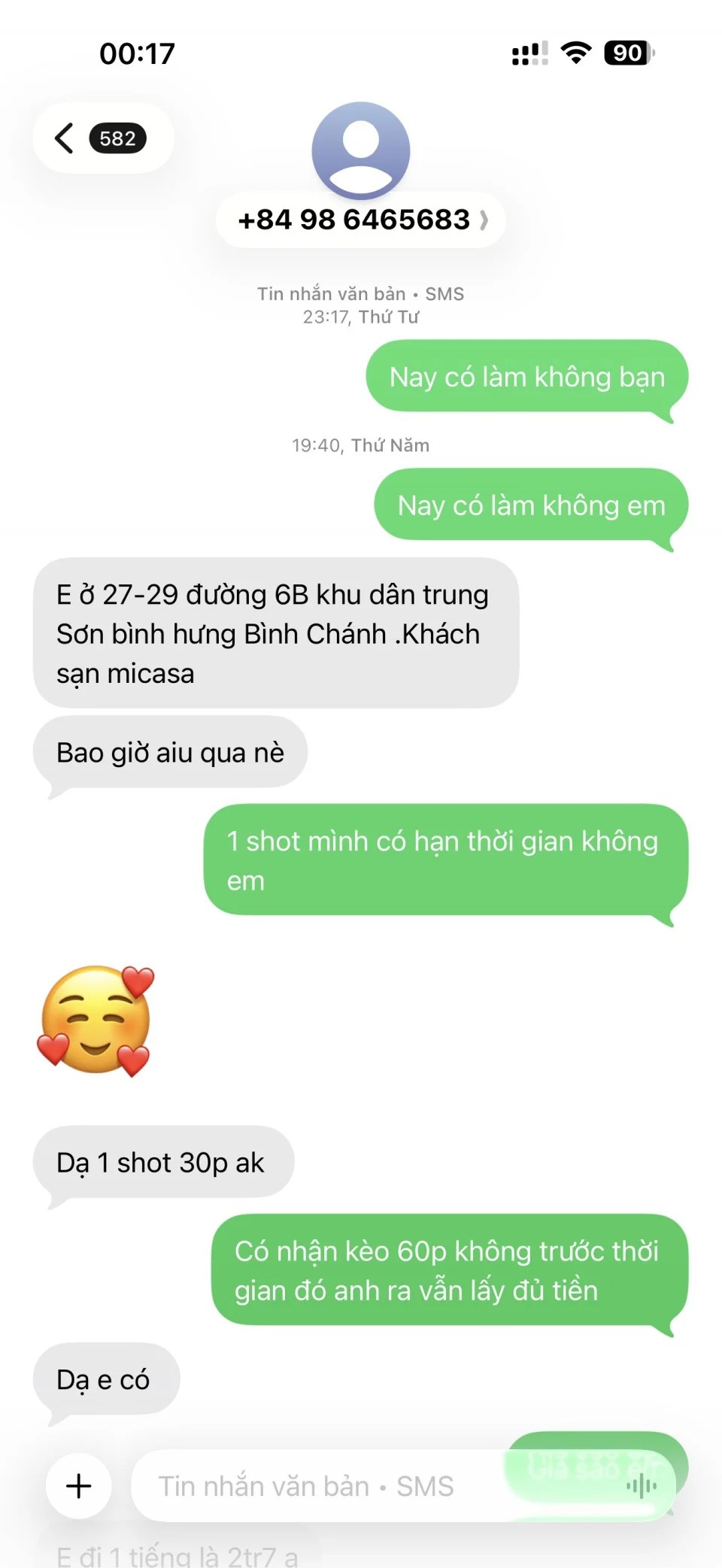The width and height of the screenshot is (722, 1568).
Task: Open contact details for +84 98 6465683
Action: 362,220
